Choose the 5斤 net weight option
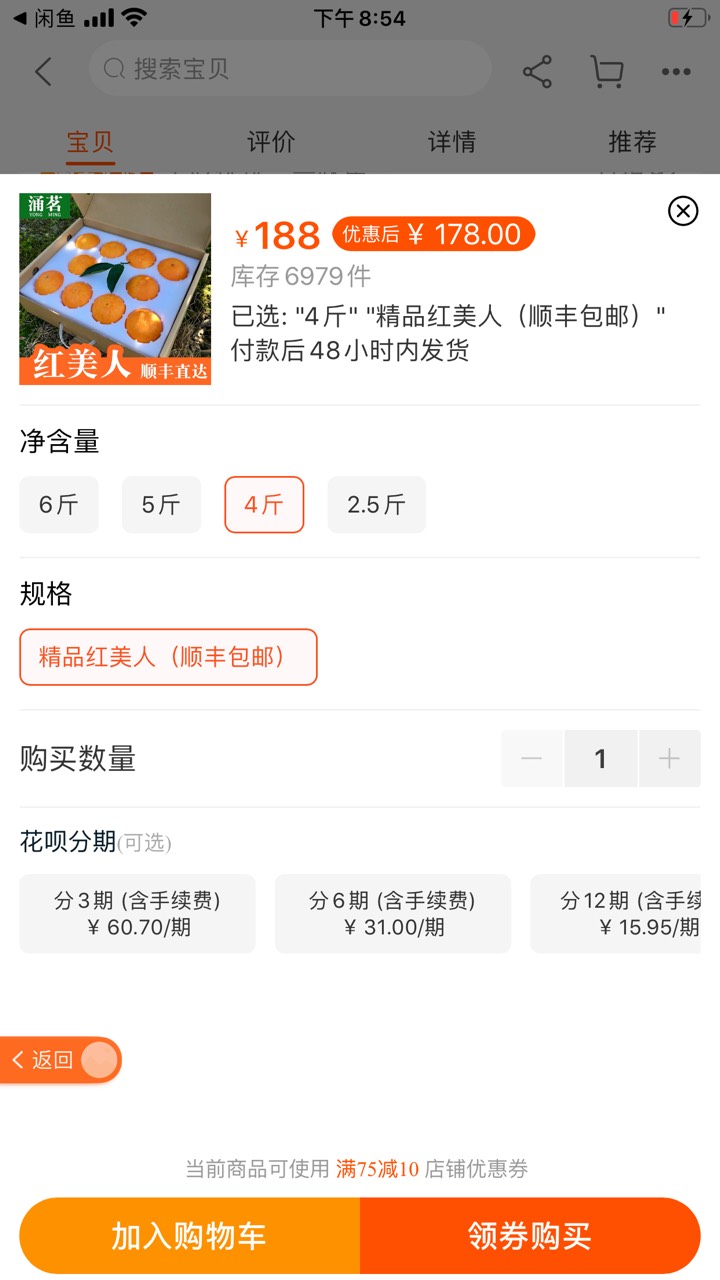The height and width of the screenshot is (1280, 720). pos(161,505)
